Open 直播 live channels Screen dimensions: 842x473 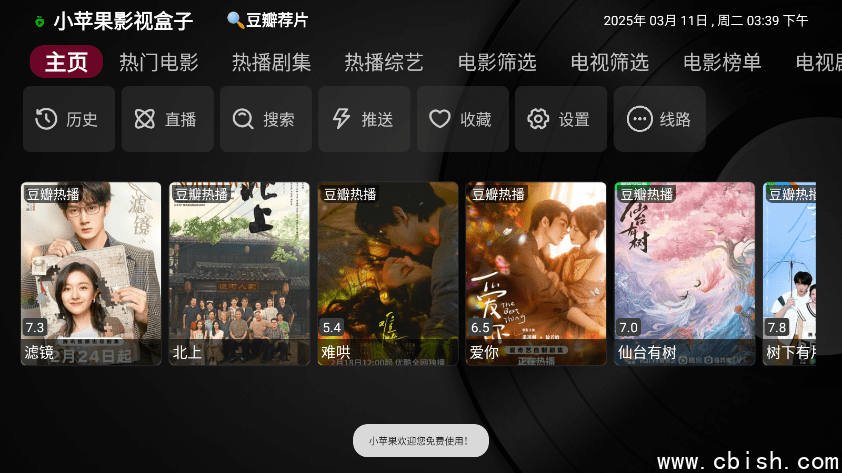168,119
